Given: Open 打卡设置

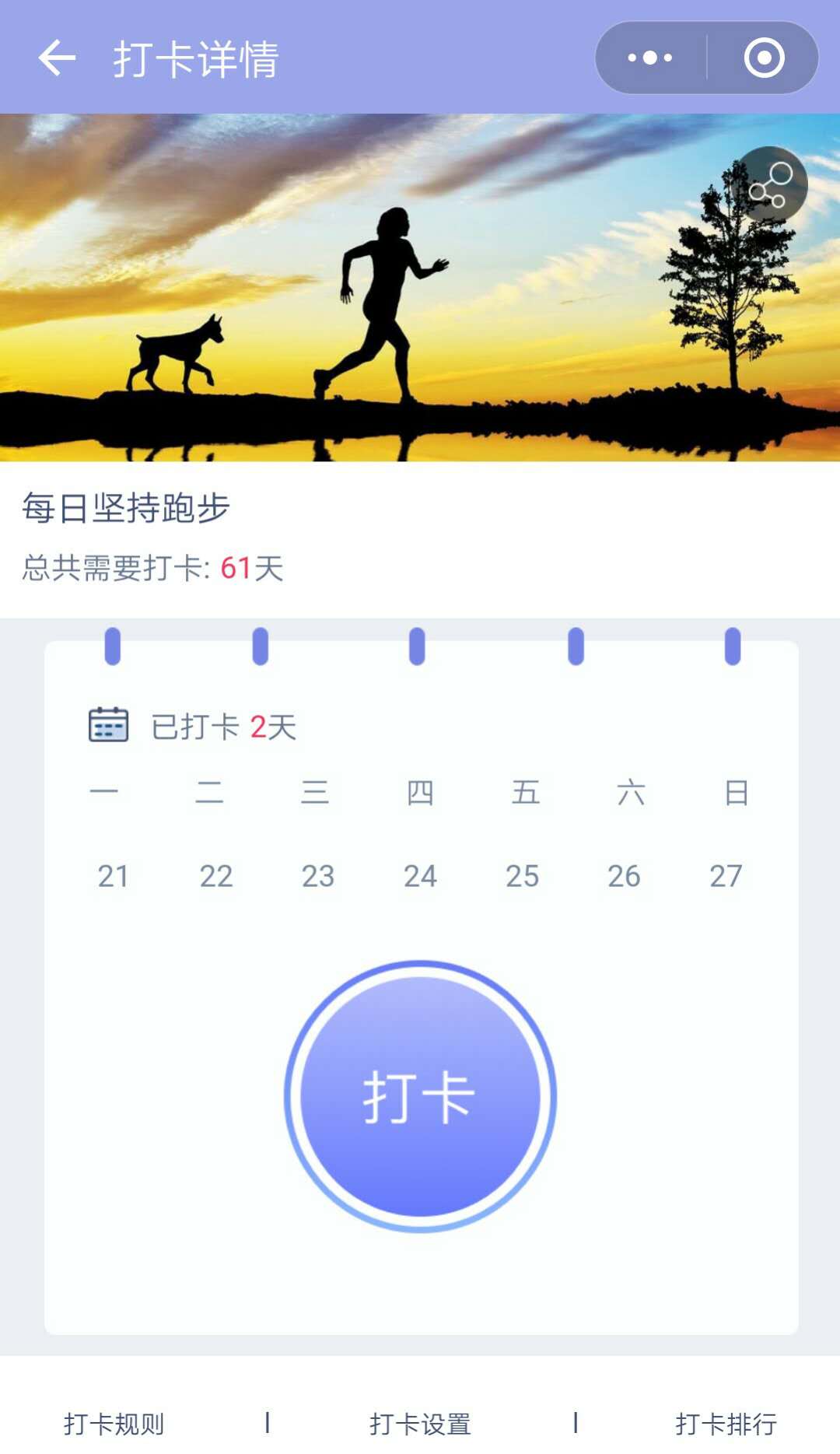Looking at the screenshot, I should (420, 1424).
